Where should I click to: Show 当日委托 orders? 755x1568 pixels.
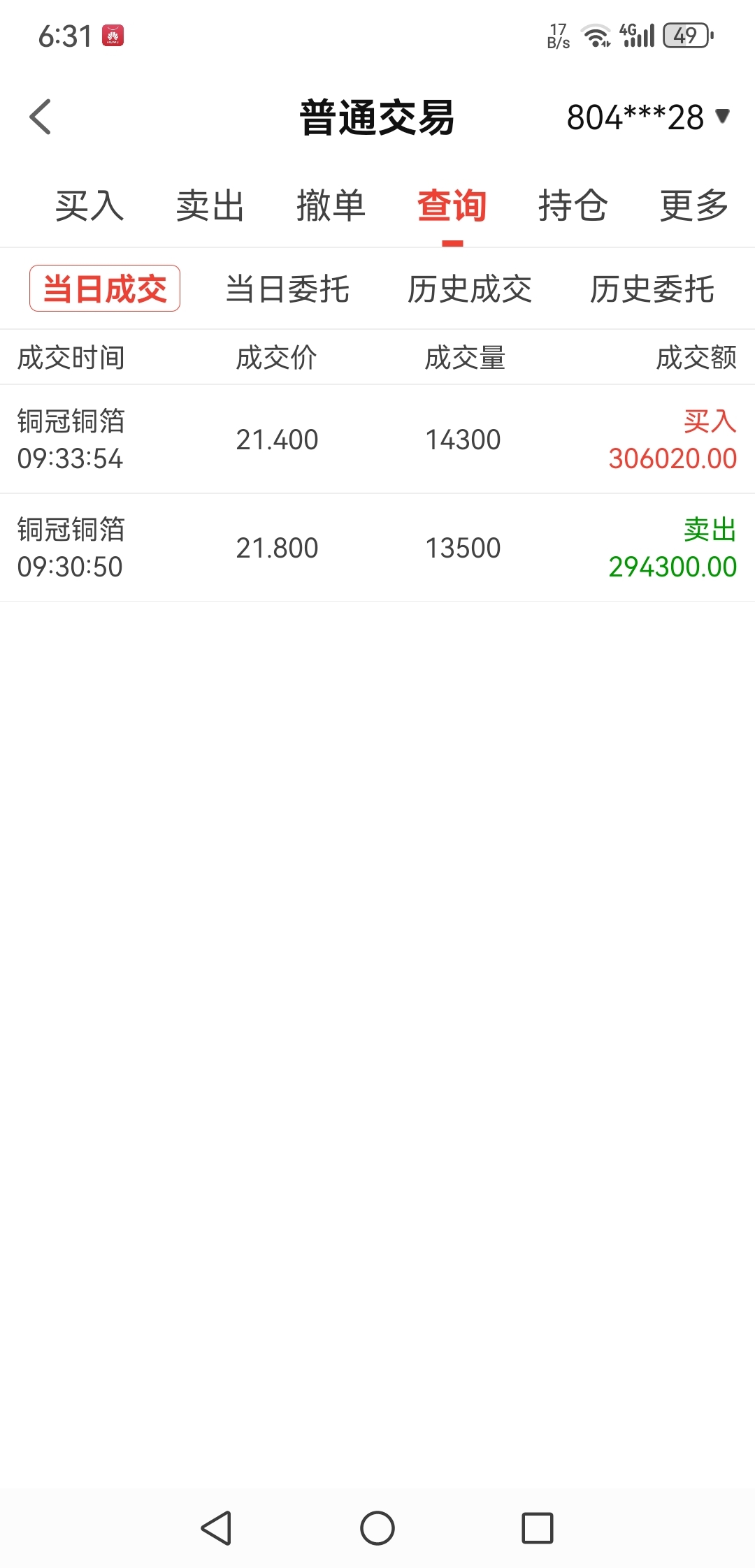pyautogui.click(x=287, y=289)
